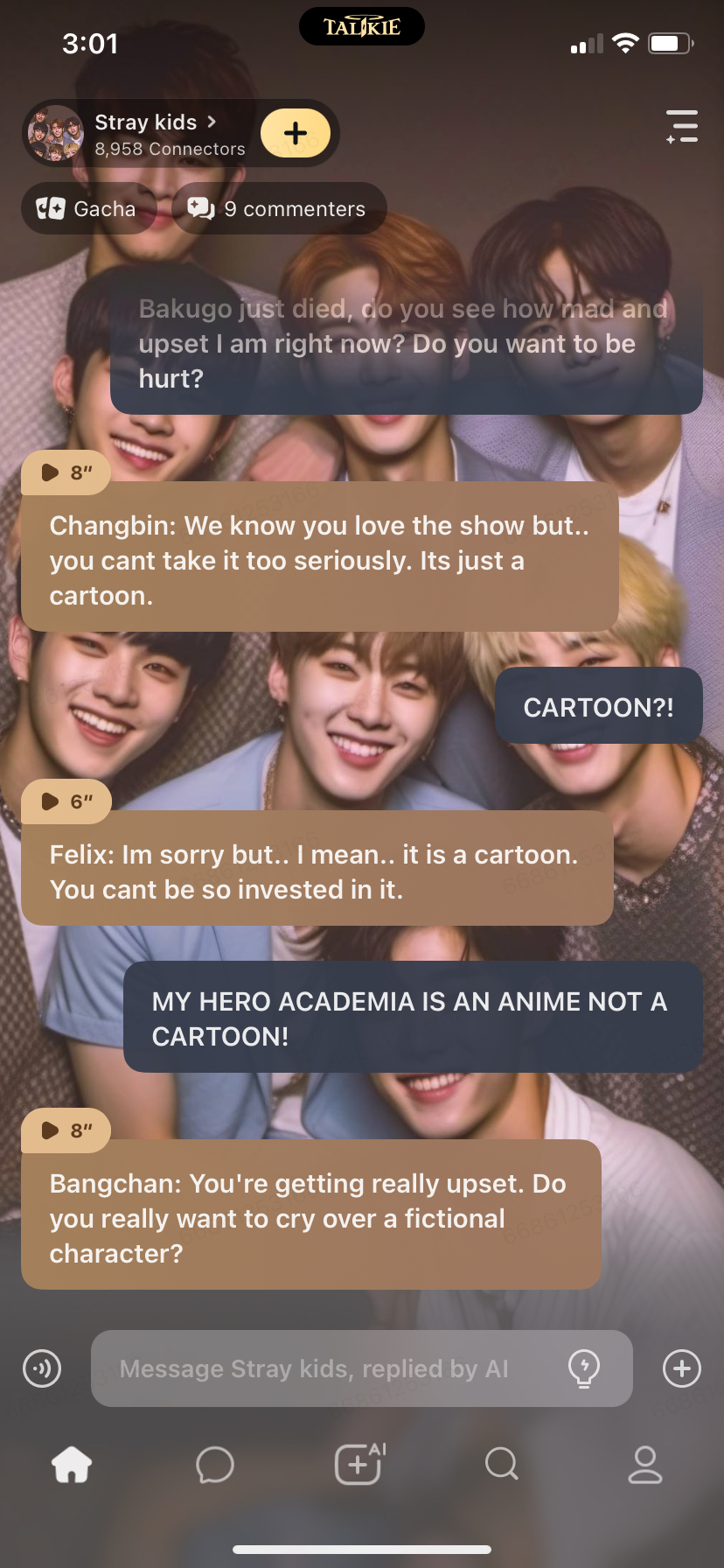Tap the yellow plus connect button

(x=296, y=133)
